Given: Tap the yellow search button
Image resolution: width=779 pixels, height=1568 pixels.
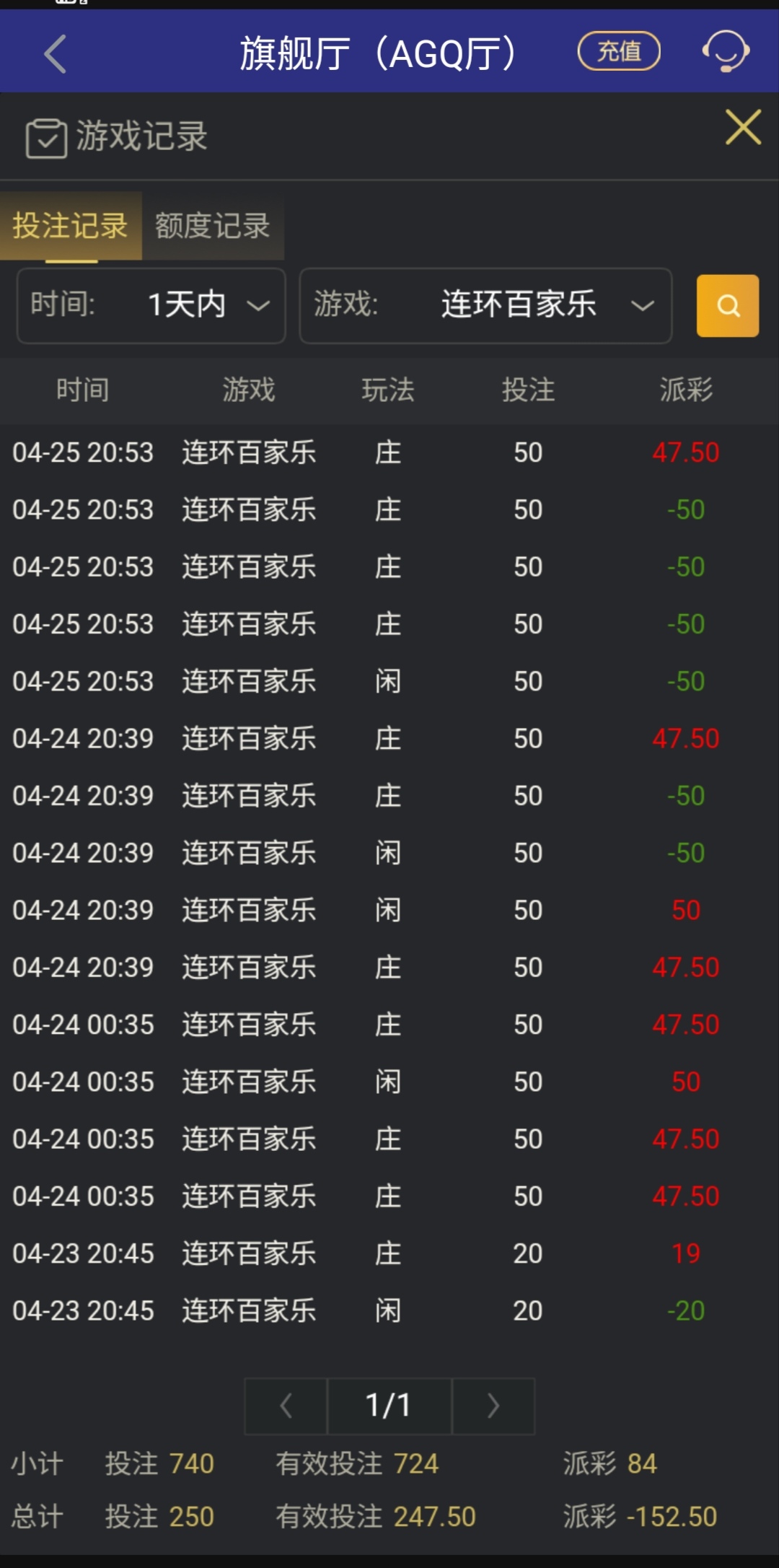Looking at the screenshot, I should click(727, 305).
